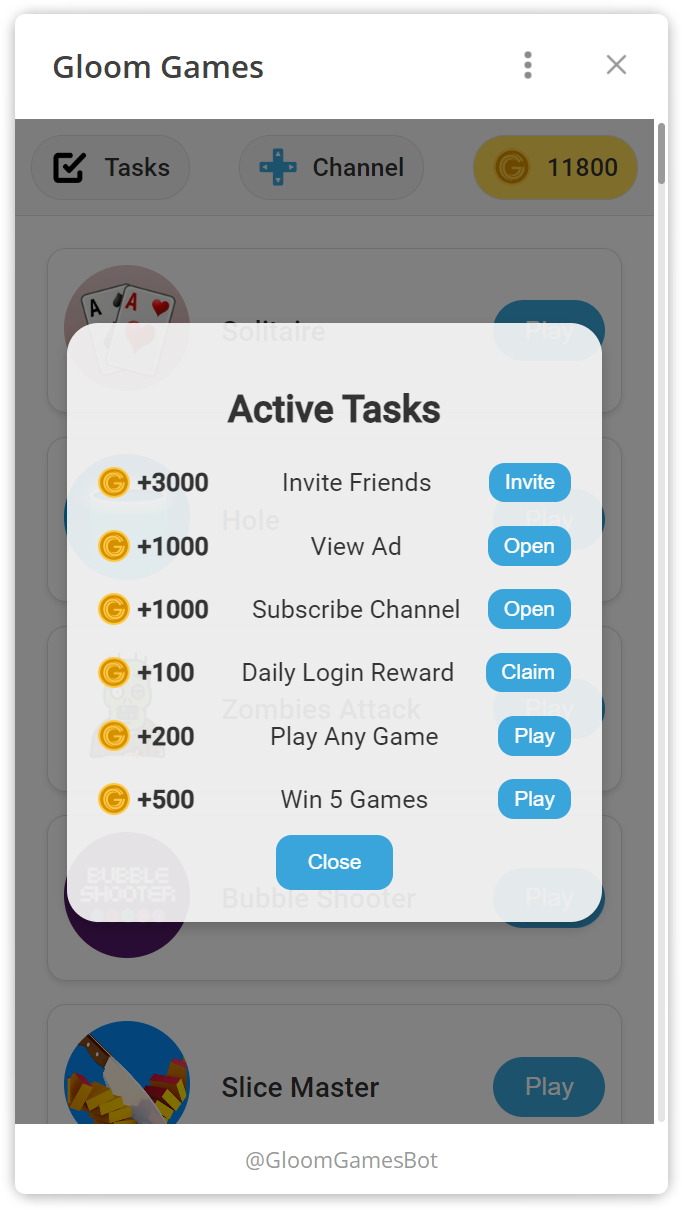Close the Gloom Games mini app
Viewport: 682px width, 1210px height.
tap(616, 65)
